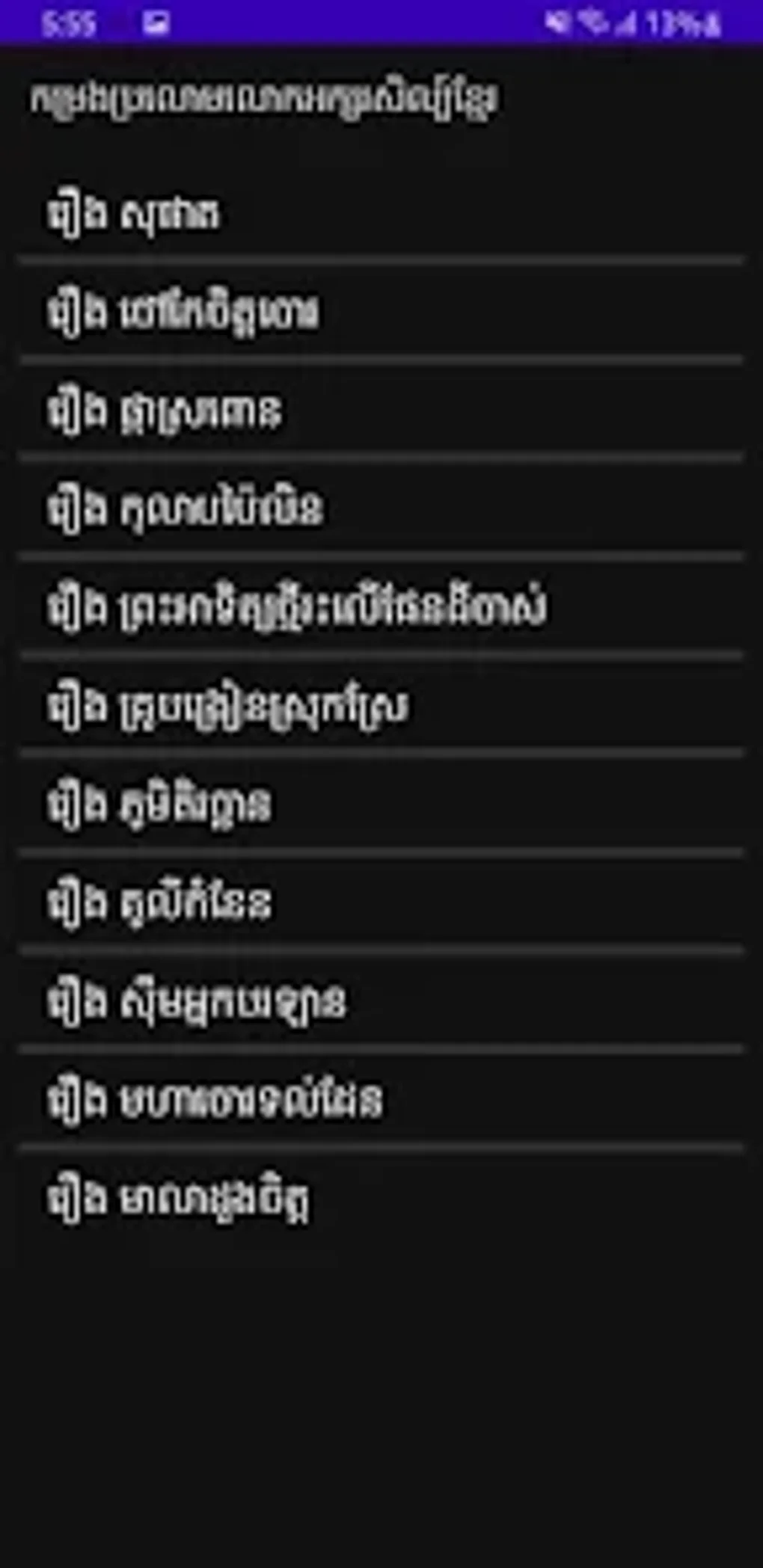Tap the Wi-Fi status icon
The height and width of the screenshot is (1568, 763).
click(x=591, y=22)
